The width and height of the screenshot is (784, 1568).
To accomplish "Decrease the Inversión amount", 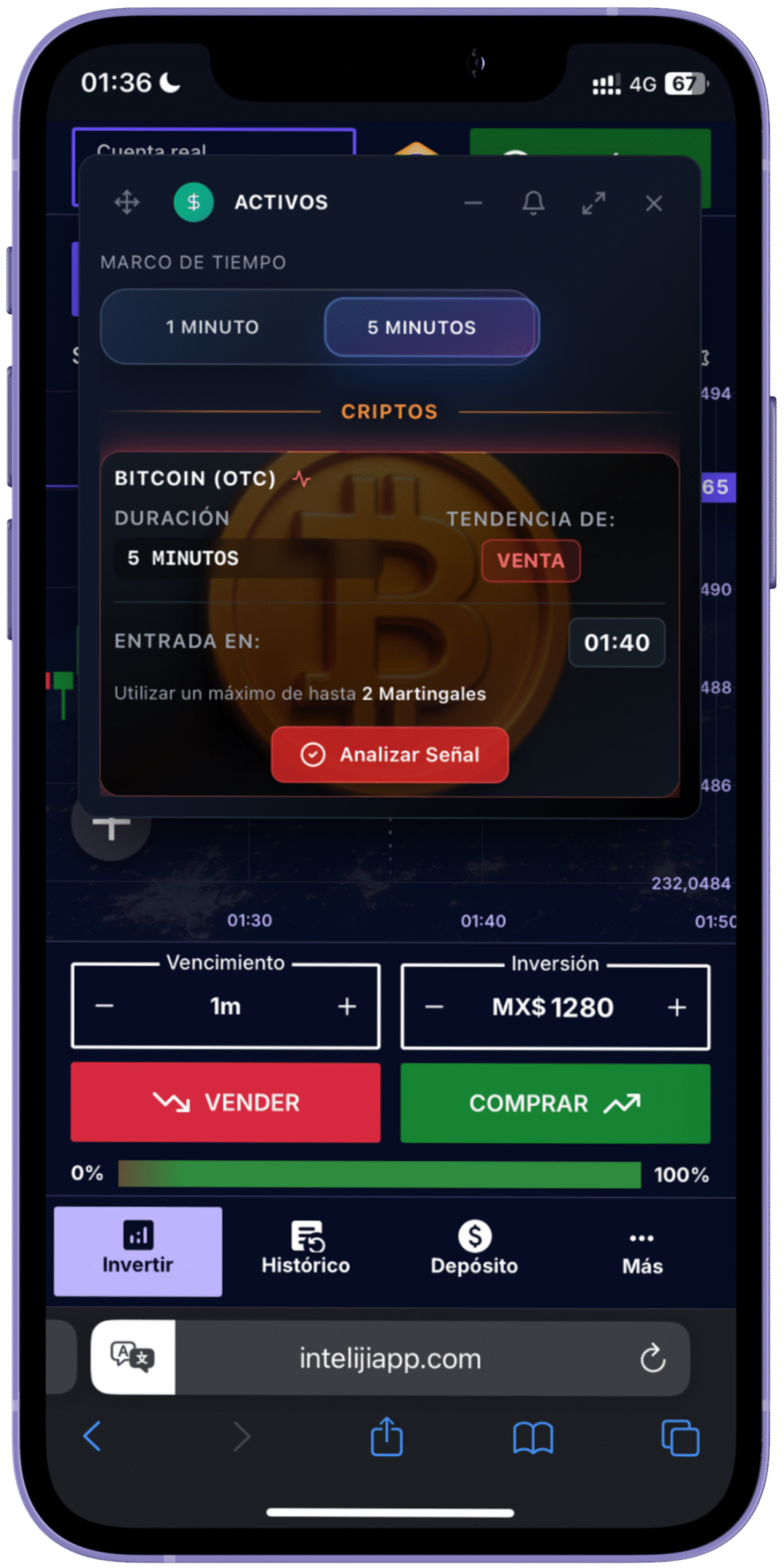I will (434, 1008).
